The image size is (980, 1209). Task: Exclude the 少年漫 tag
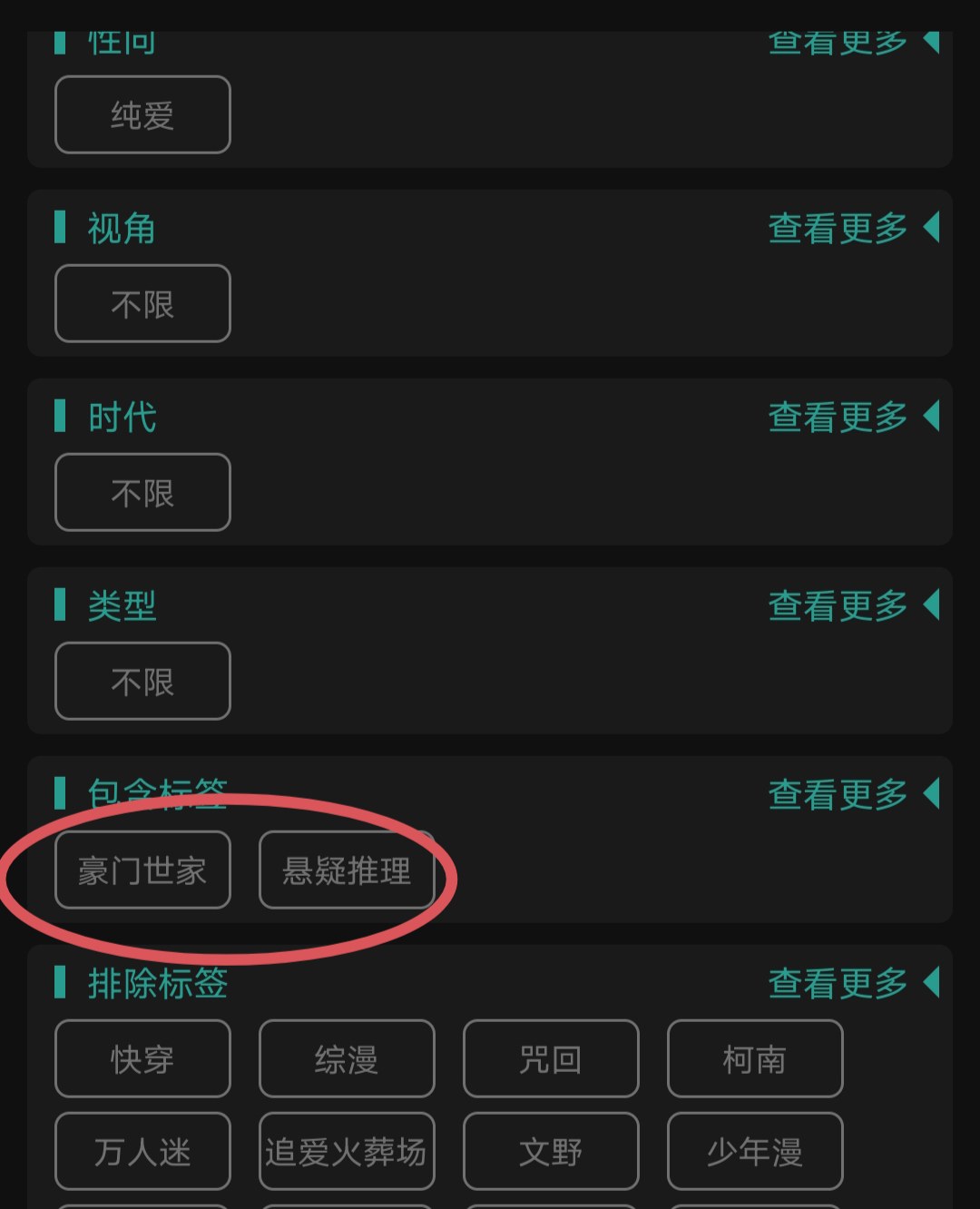[x=755, y=1152]
